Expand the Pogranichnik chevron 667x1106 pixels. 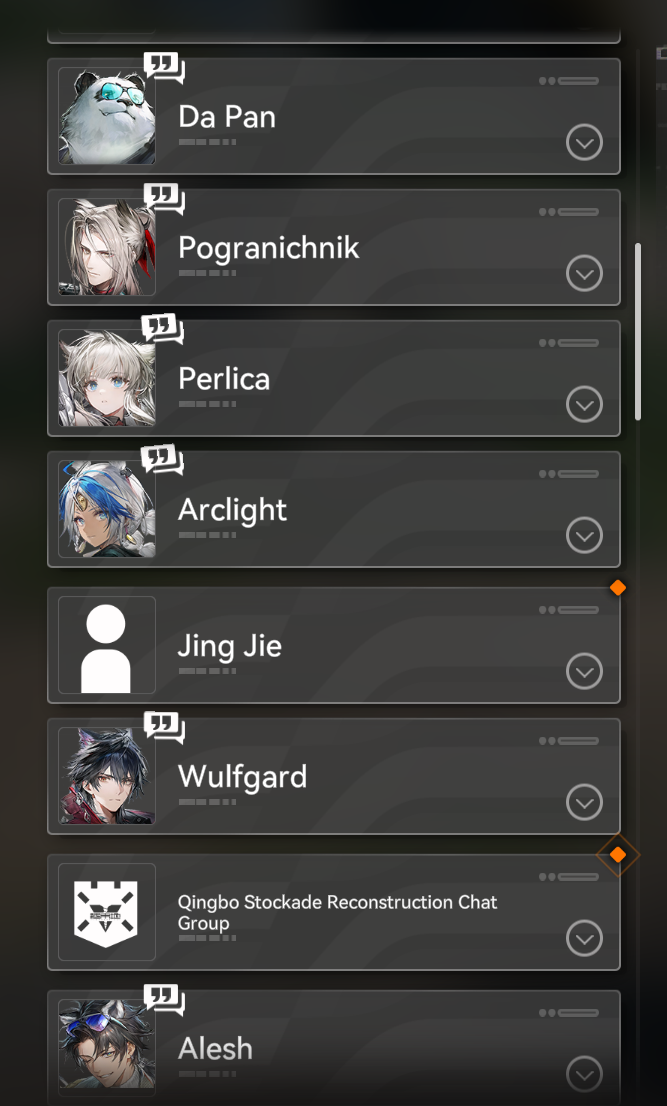coord(584,274)
